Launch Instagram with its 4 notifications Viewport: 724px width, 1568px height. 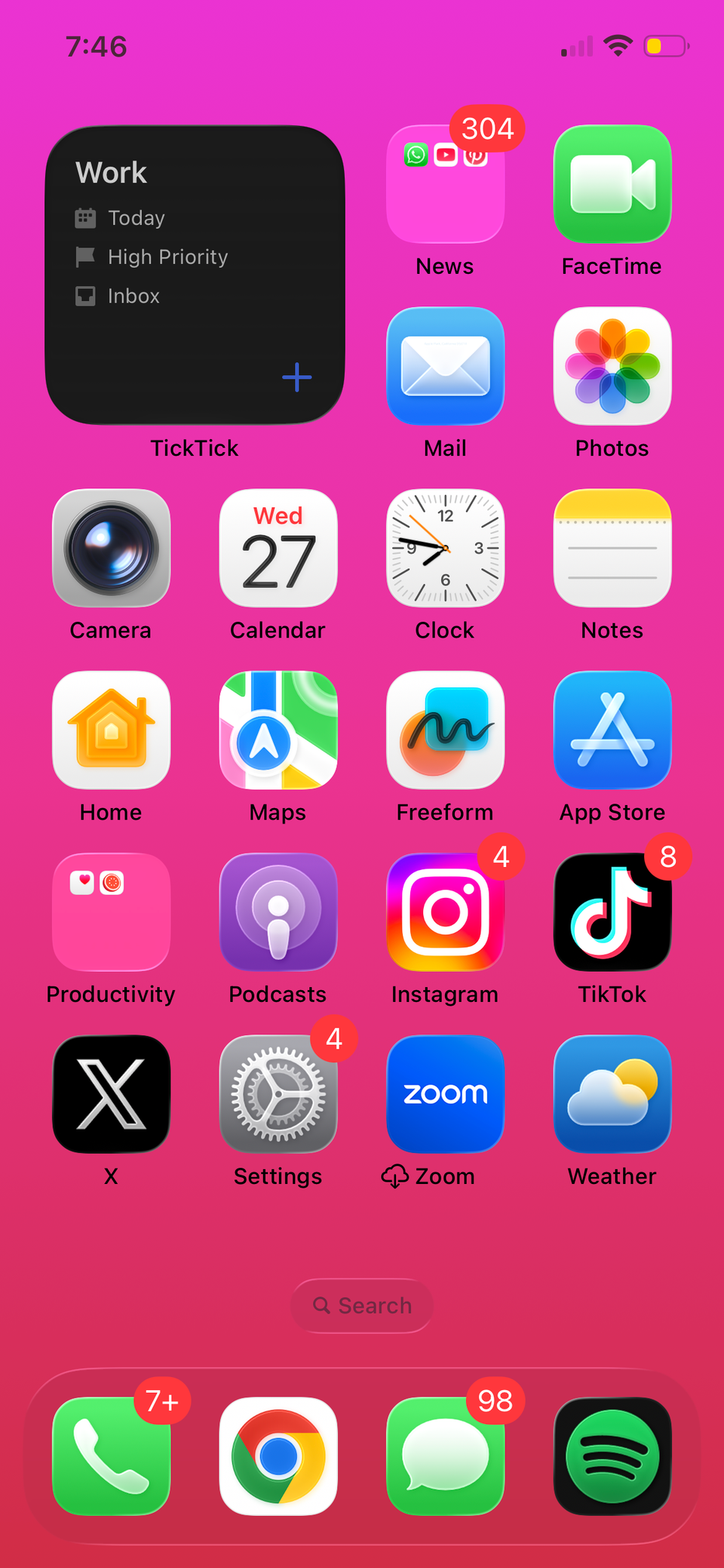click(x=445, y=912)
